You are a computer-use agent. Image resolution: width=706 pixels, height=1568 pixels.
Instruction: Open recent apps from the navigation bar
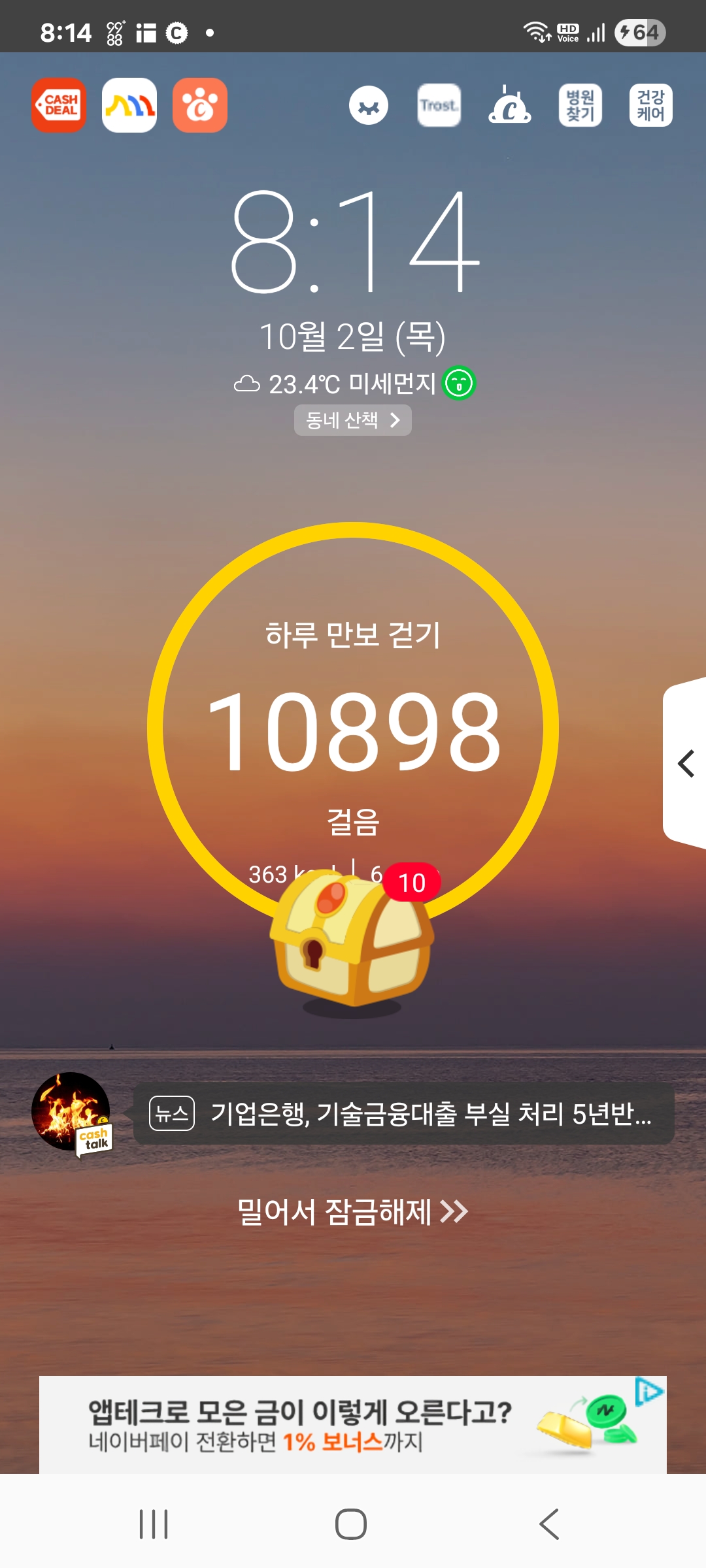click(x=154, y=1524)
